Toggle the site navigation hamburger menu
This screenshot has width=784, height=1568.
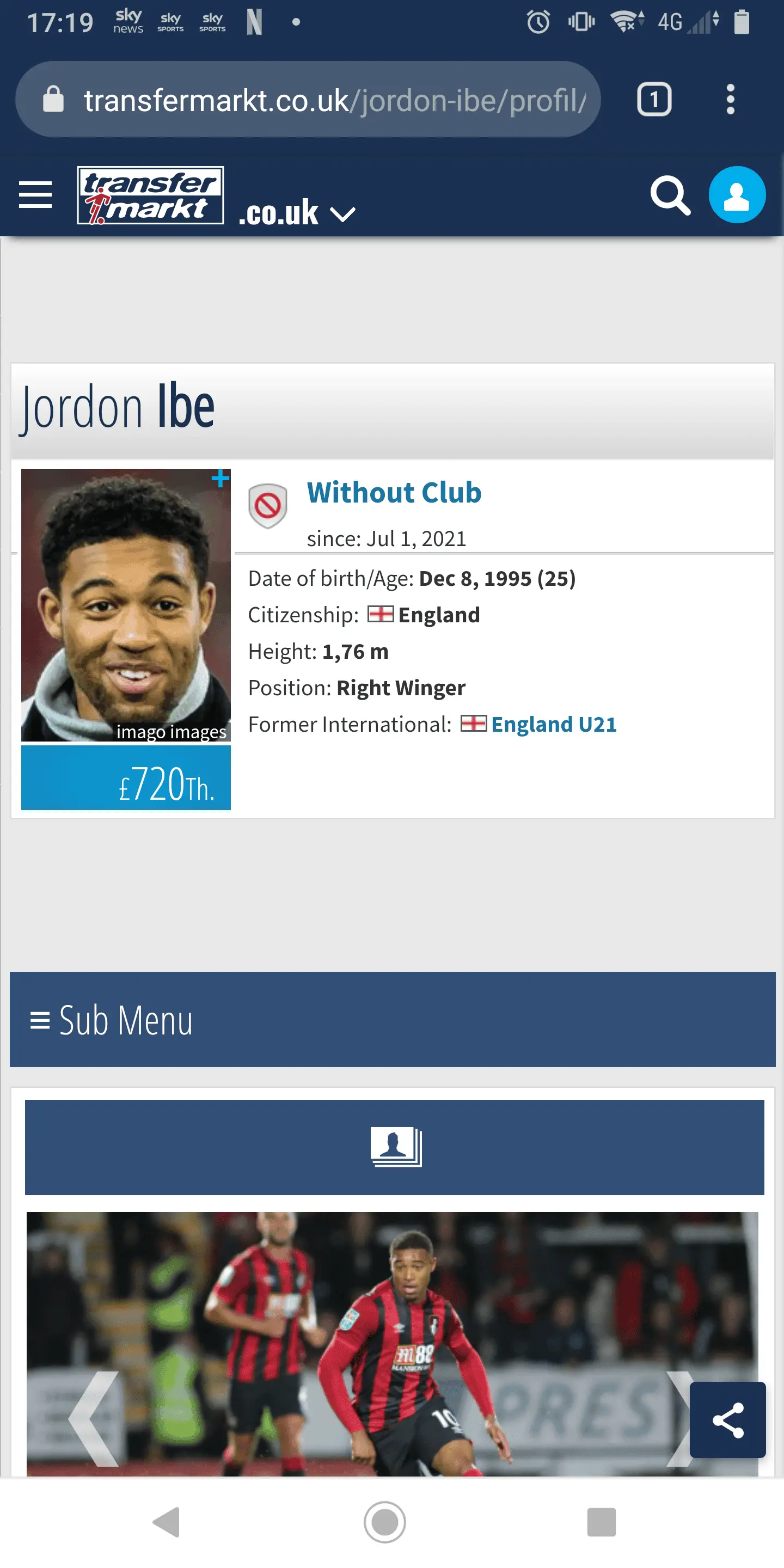(x=35, y=195)
